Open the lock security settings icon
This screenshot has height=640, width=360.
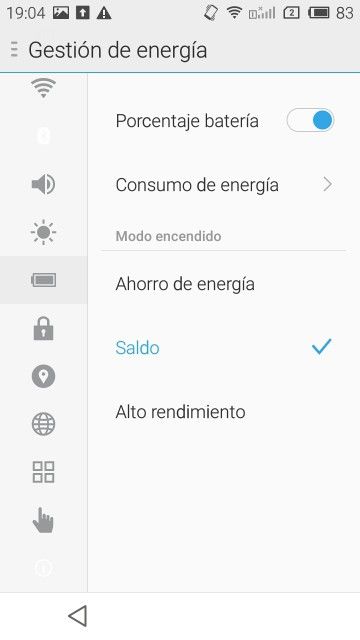click(x=43, y=328)
